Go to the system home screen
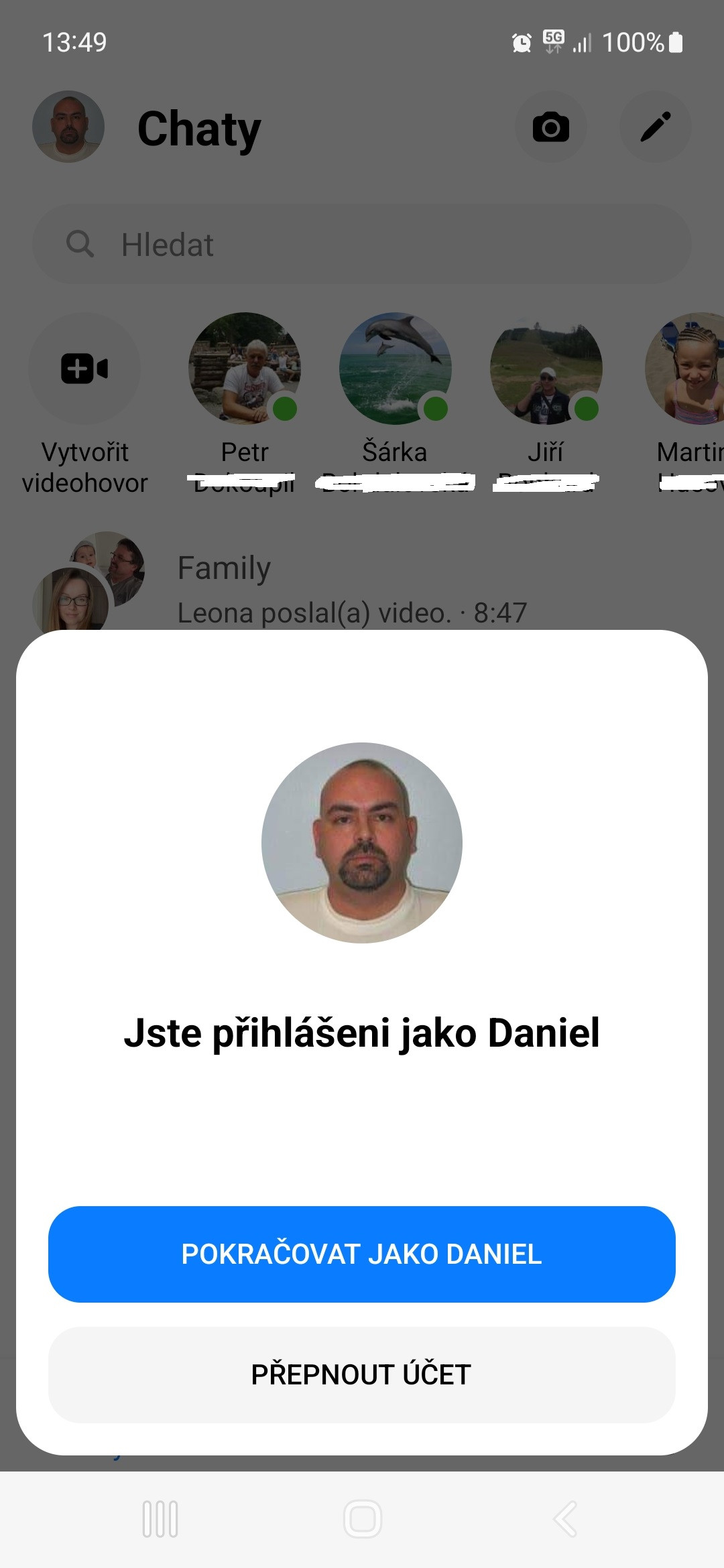Image resolution: width=724 pixels, height=1568 pixels. (x=362, y=1519)
